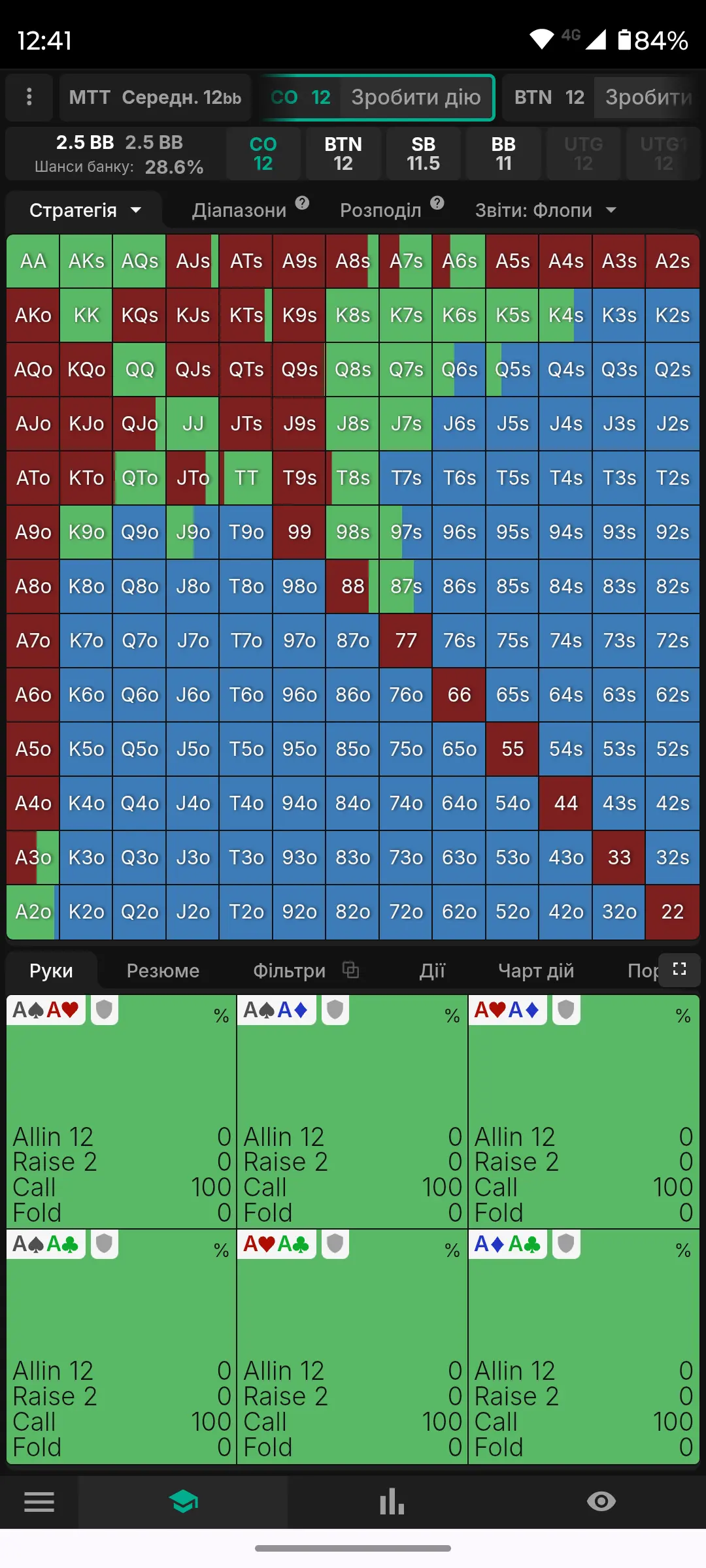Viewport: 706px width, 1568px height.
Task: Open the three-dot overflow menu
Action: [29, 97]
